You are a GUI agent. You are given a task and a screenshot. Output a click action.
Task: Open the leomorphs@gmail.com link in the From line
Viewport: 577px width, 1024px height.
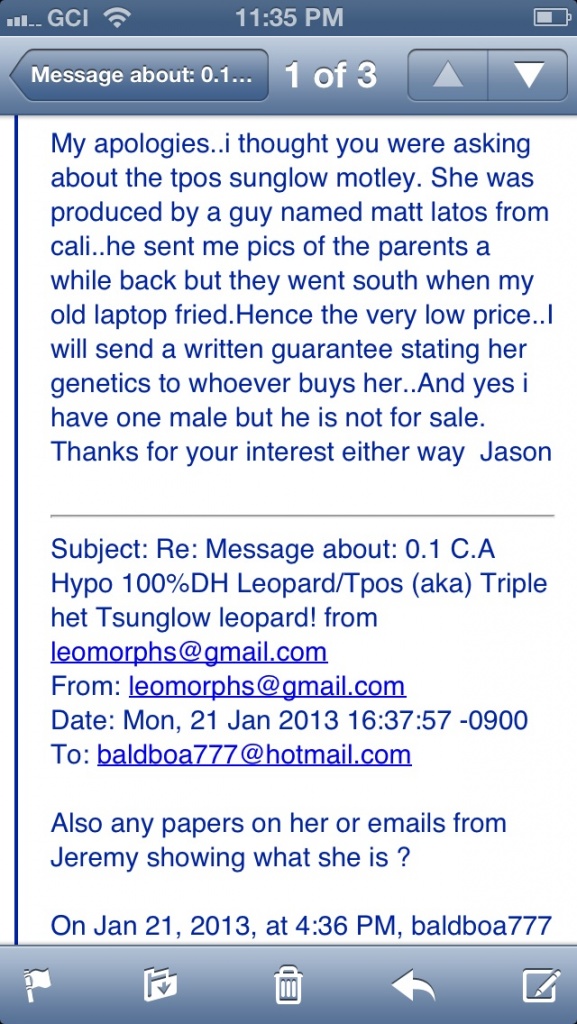pos(267,686)
